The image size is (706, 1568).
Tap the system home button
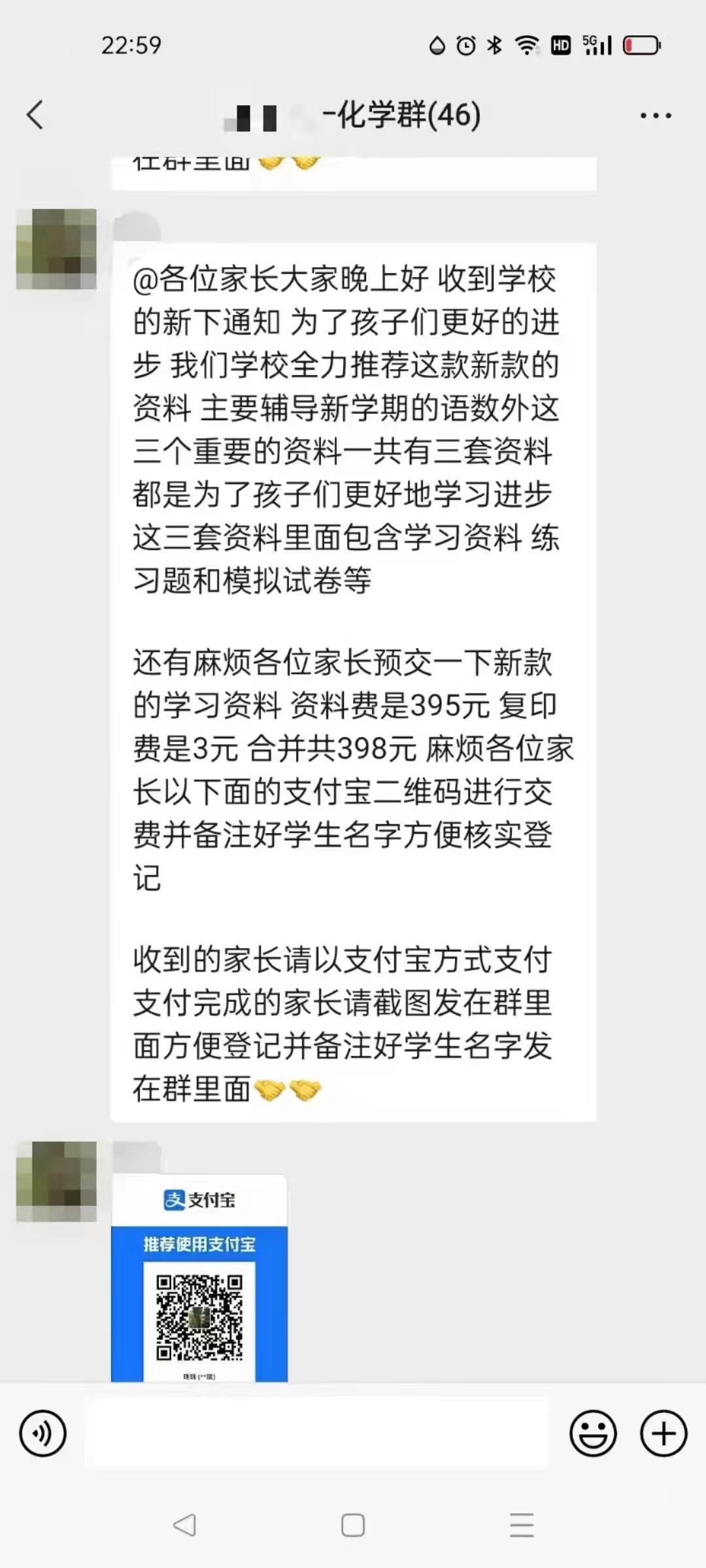pyautogui.click(x=353, y=1525)
